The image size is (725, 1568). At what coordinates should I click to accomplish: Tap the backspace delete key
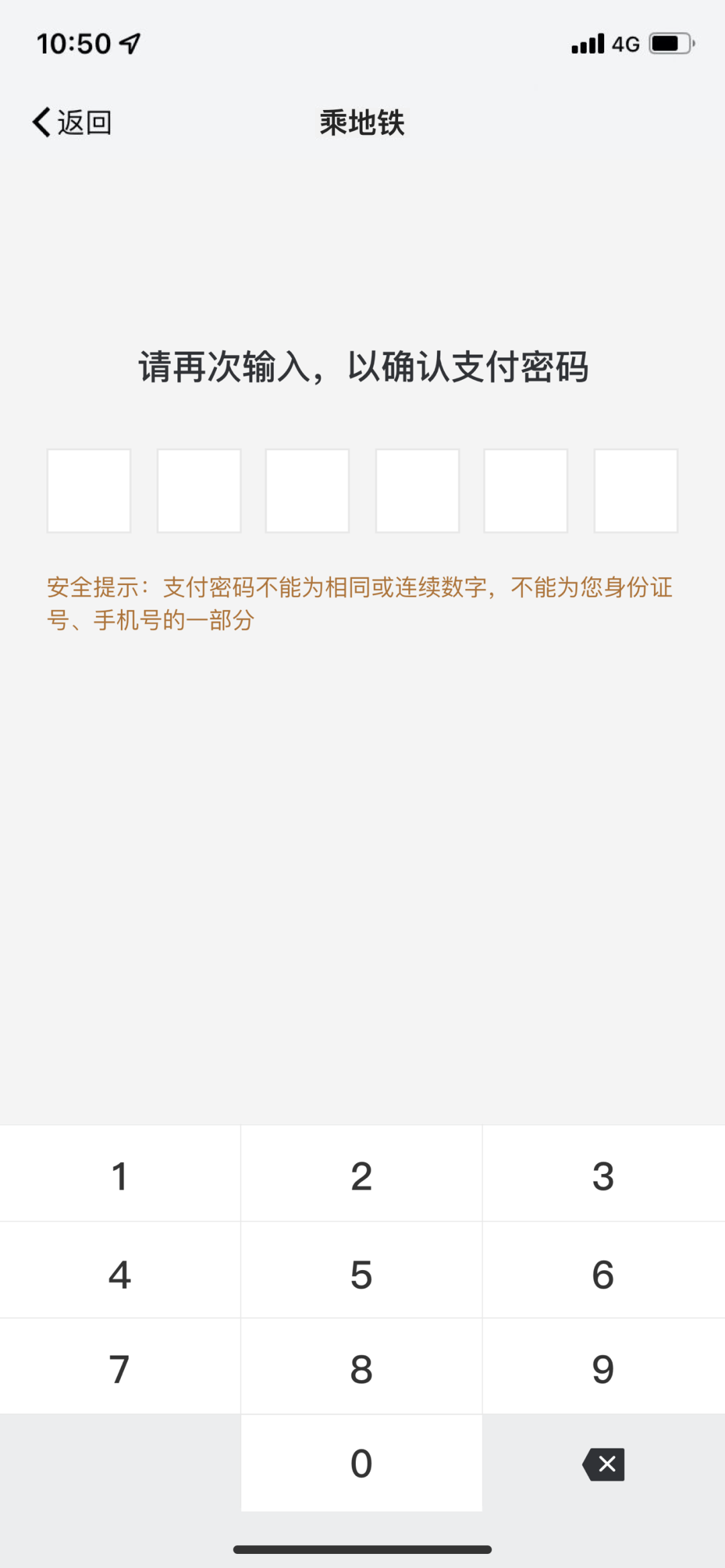pyautogui.click(x=603, y=1463)
